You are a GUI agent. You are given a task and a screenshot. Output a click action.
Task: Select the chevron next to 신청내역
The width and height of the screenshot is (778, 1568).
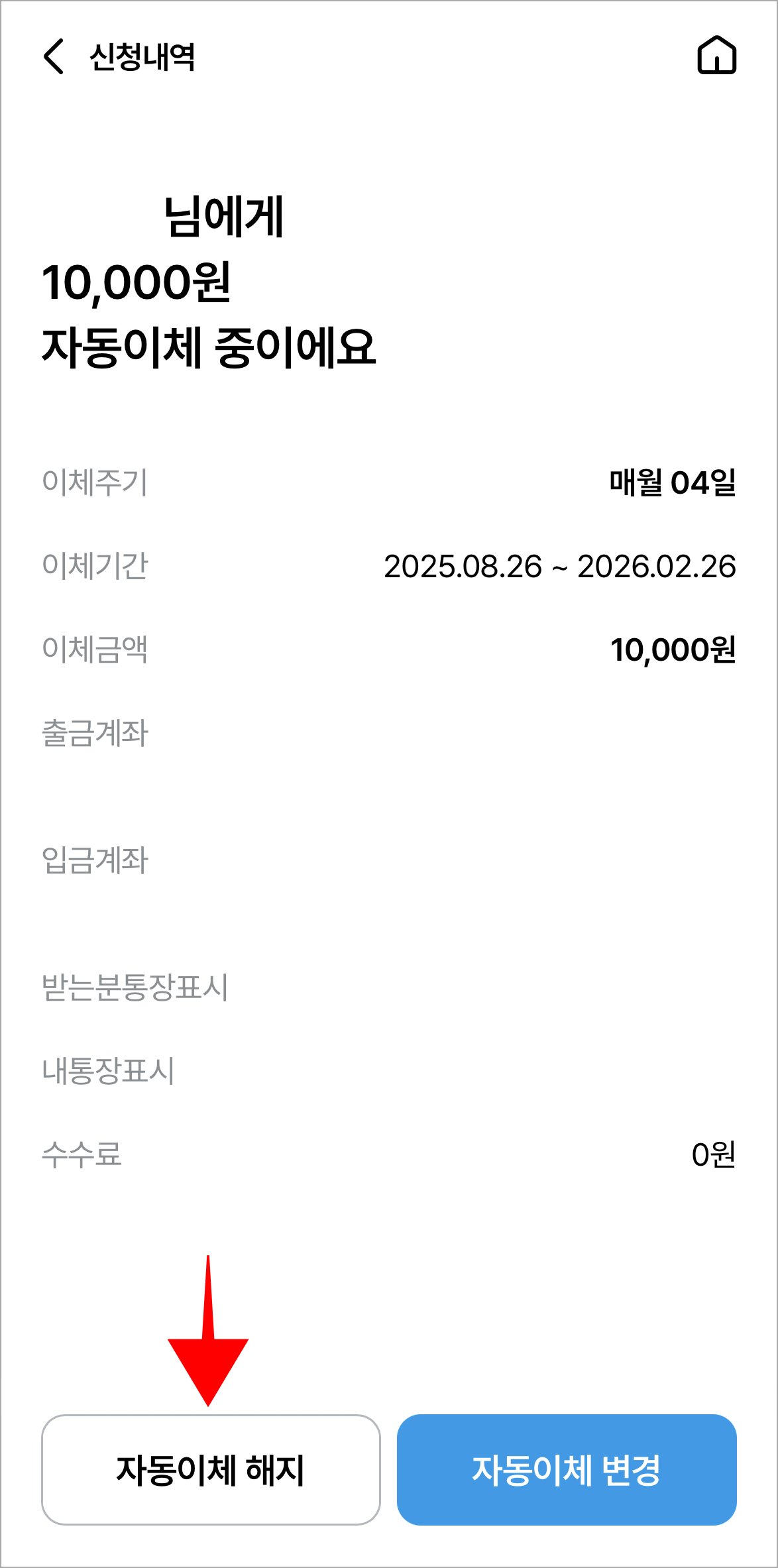53,56
